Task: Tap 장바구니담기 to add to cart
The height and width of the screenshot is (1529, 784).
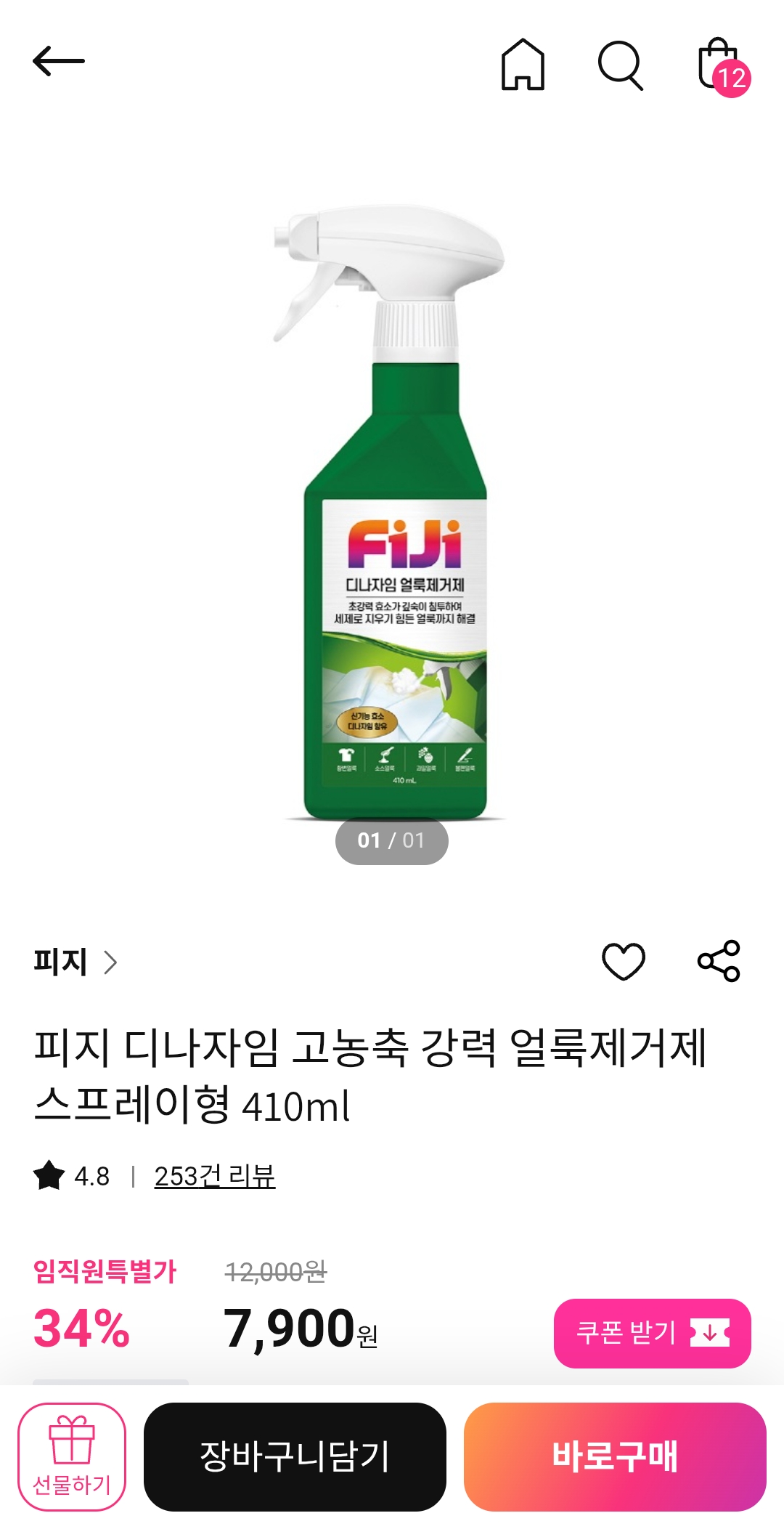Action: [295, 1457]
